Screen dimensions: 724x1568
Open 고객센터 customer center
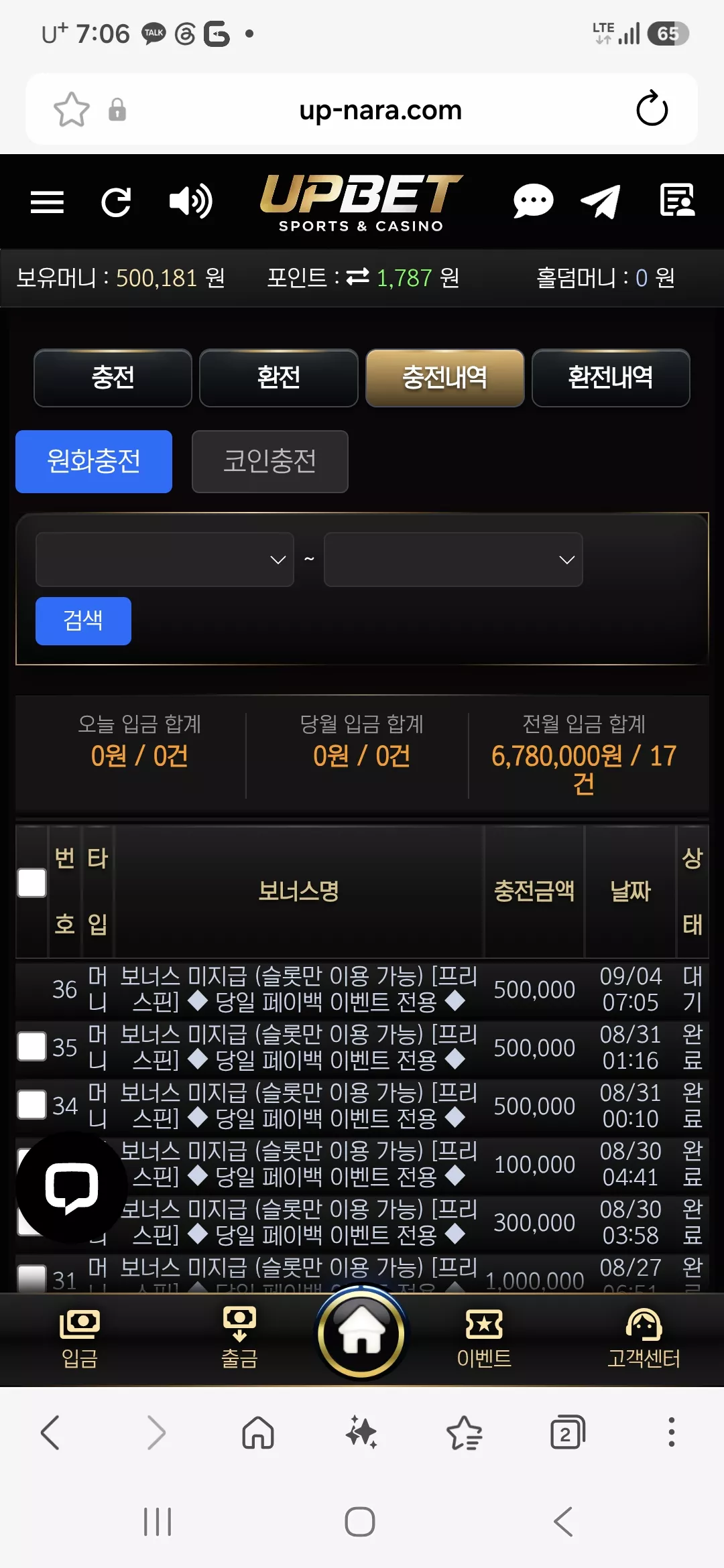pos(644,1340)
